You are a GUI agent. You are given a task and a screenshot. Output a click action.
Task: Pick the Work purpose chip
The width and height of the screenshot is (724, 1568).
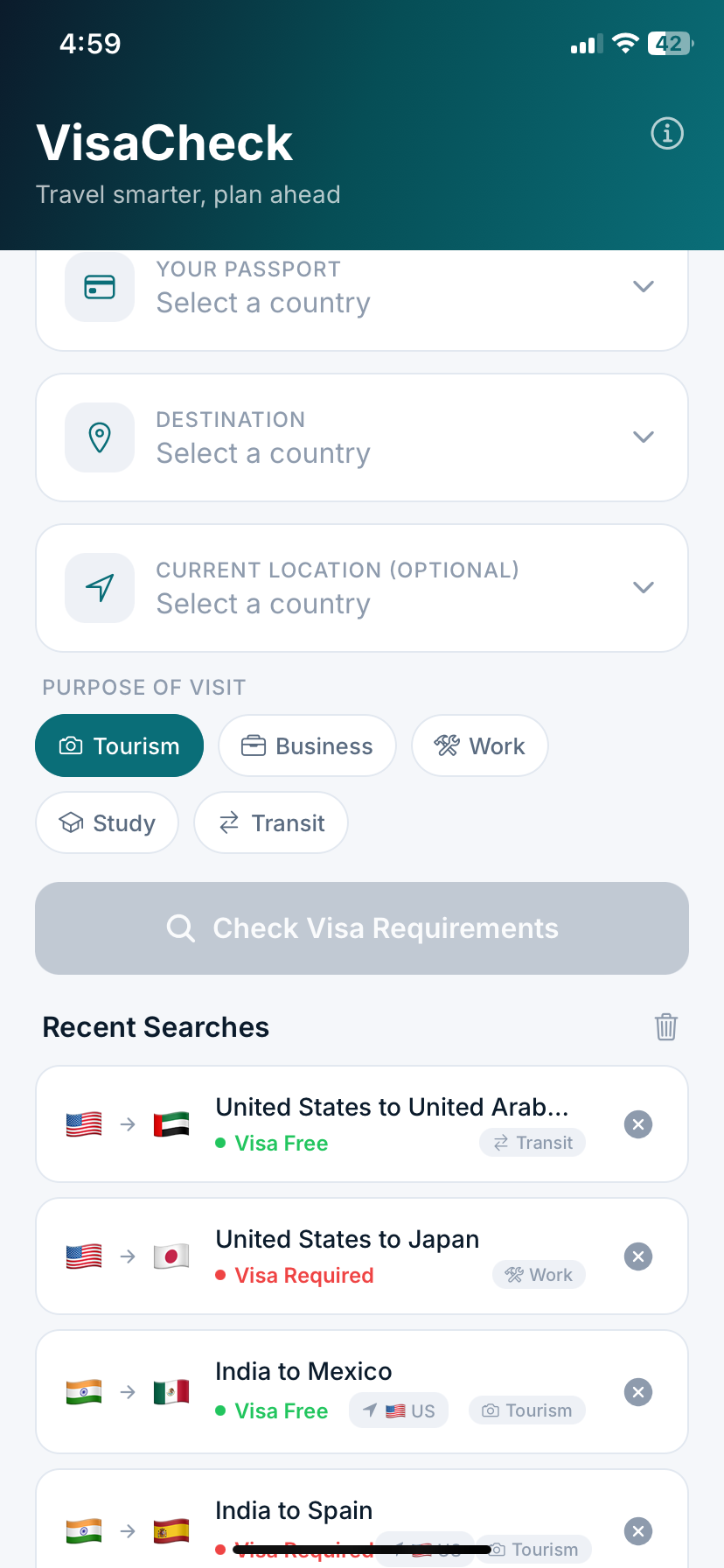pos(480,745)
